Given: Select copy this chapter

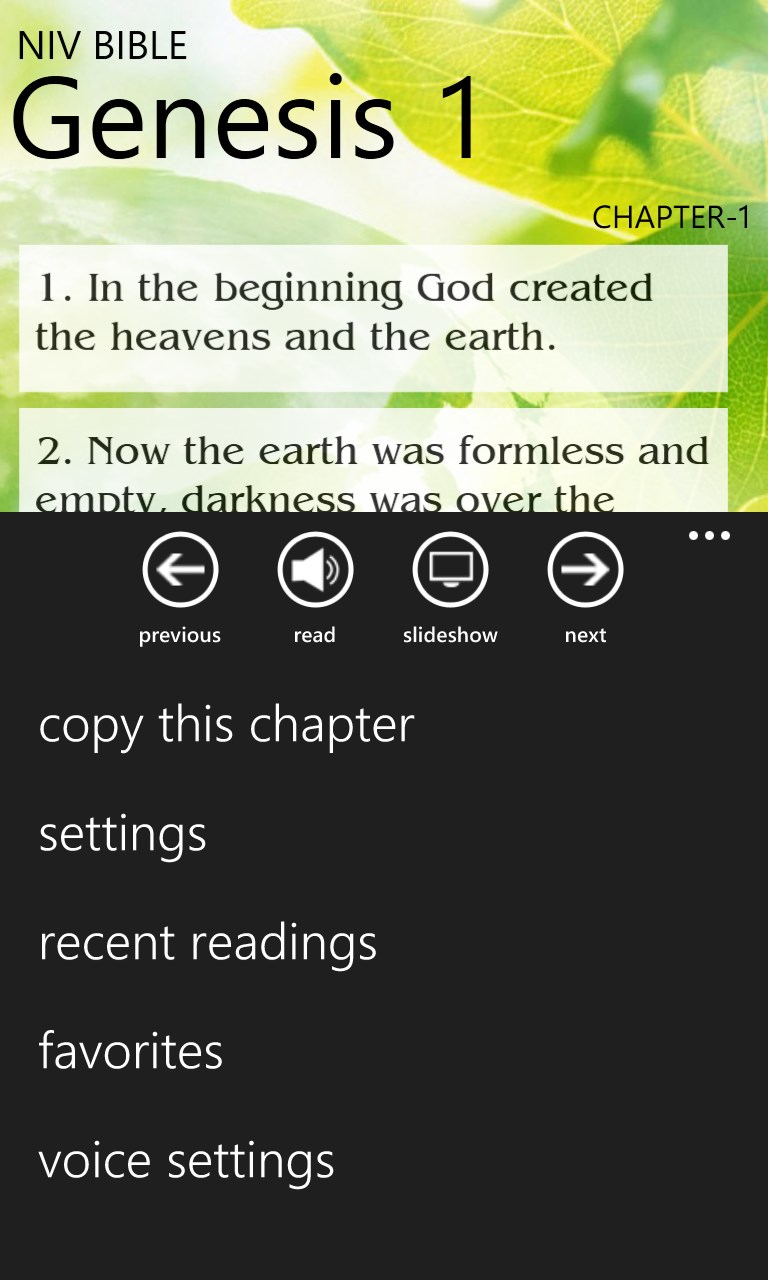Looking at the screenshot, I should [x=226, y=726].
